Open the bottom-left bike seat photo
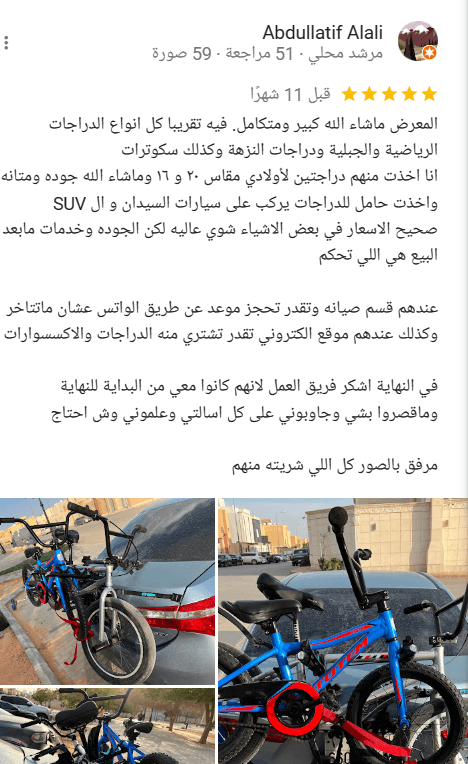The height and width of the screenshot is (764, 468). point(107,726)
